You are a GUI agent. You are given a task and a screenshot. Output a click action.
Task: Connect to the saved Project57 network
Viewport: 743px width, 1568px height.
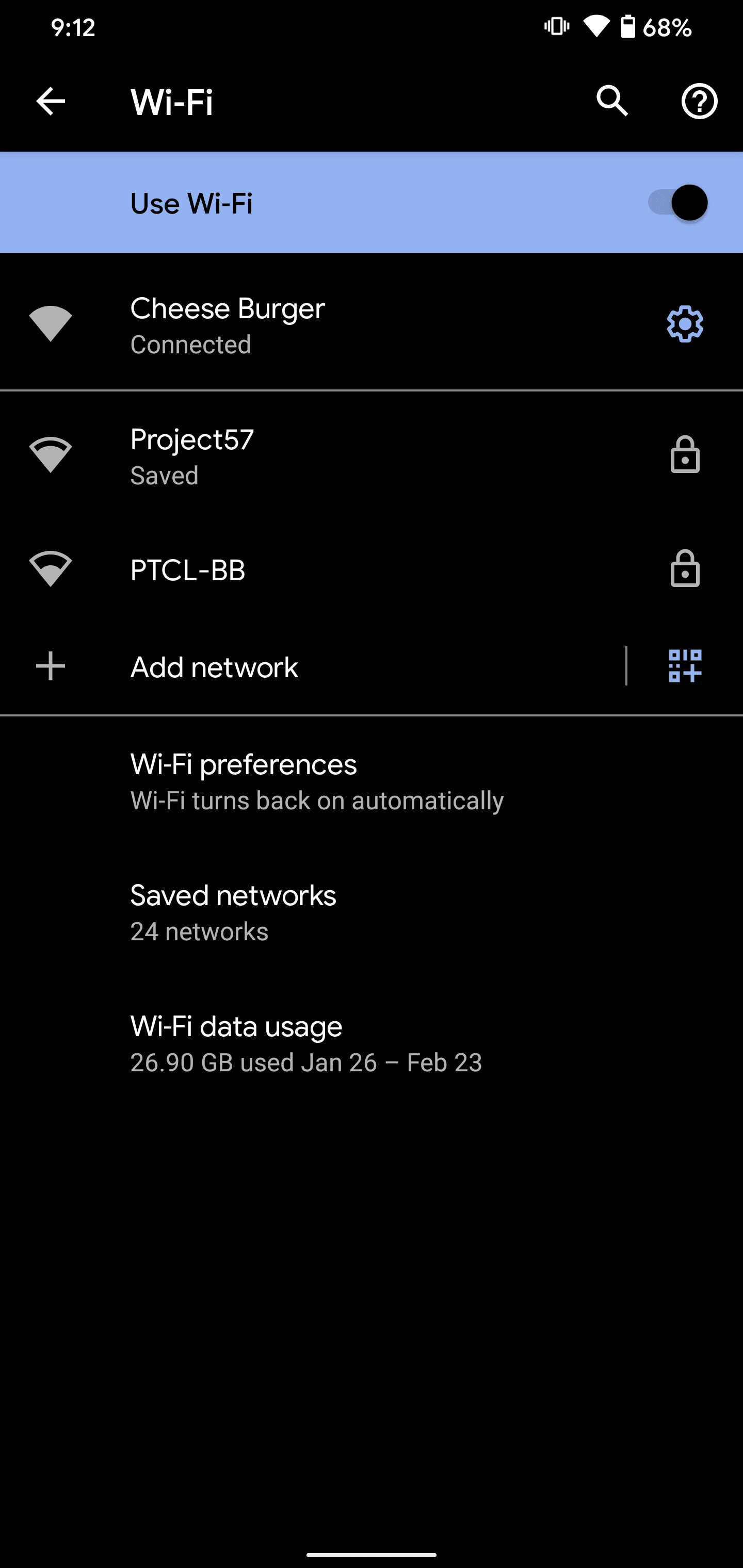(x=304, y=456)
